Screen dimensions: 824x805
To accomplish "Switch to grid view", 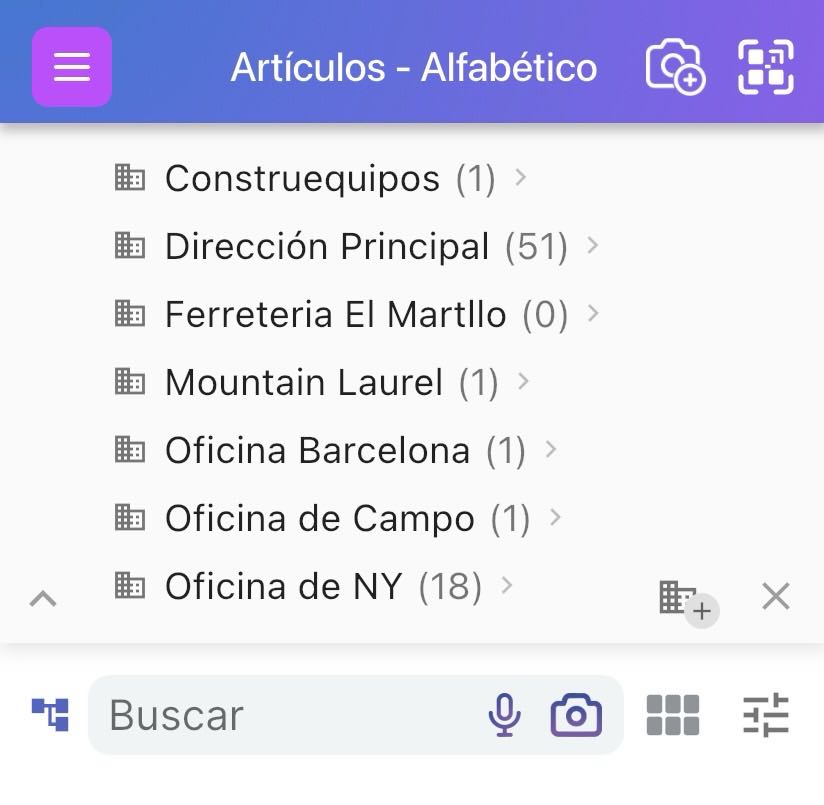I will pyautogui.click(x=673, y=715).
